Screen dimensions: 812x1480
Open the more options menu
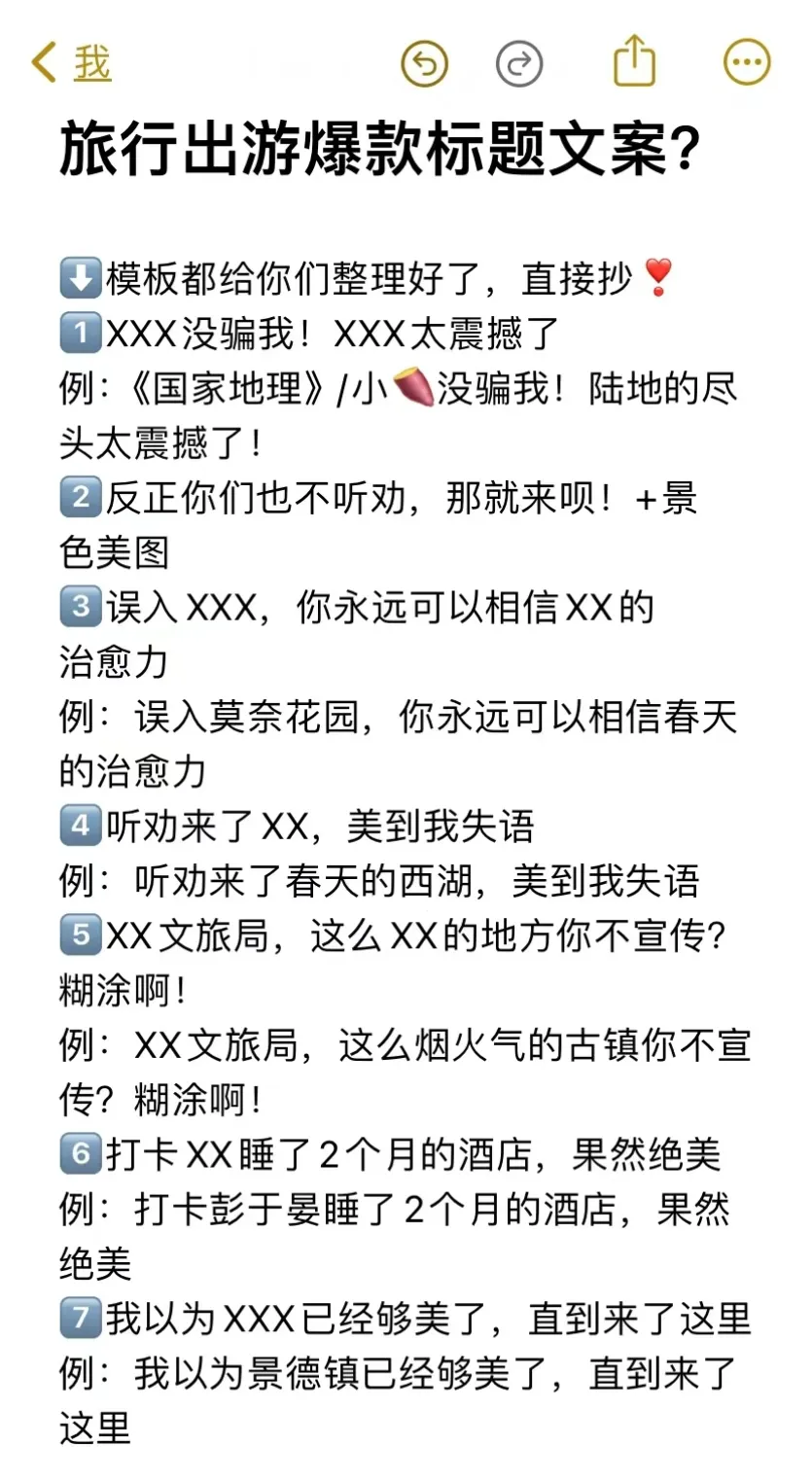coord(747,64)
